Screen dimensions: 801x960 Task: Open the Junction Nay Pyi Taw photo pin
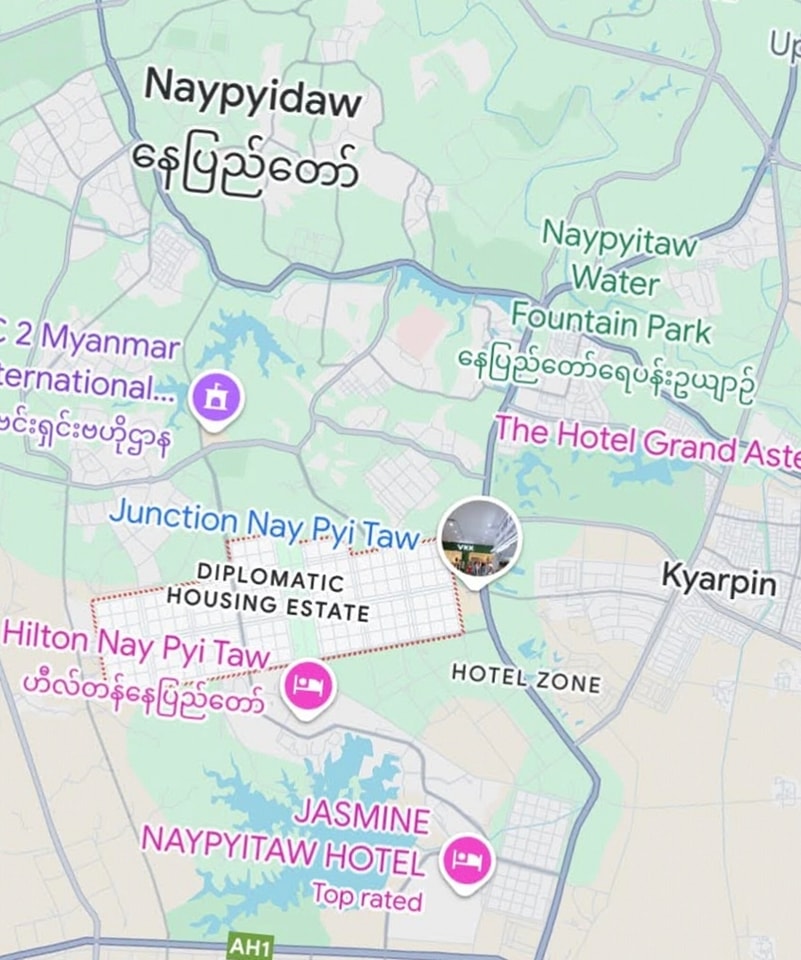click(x=480, y=537)
